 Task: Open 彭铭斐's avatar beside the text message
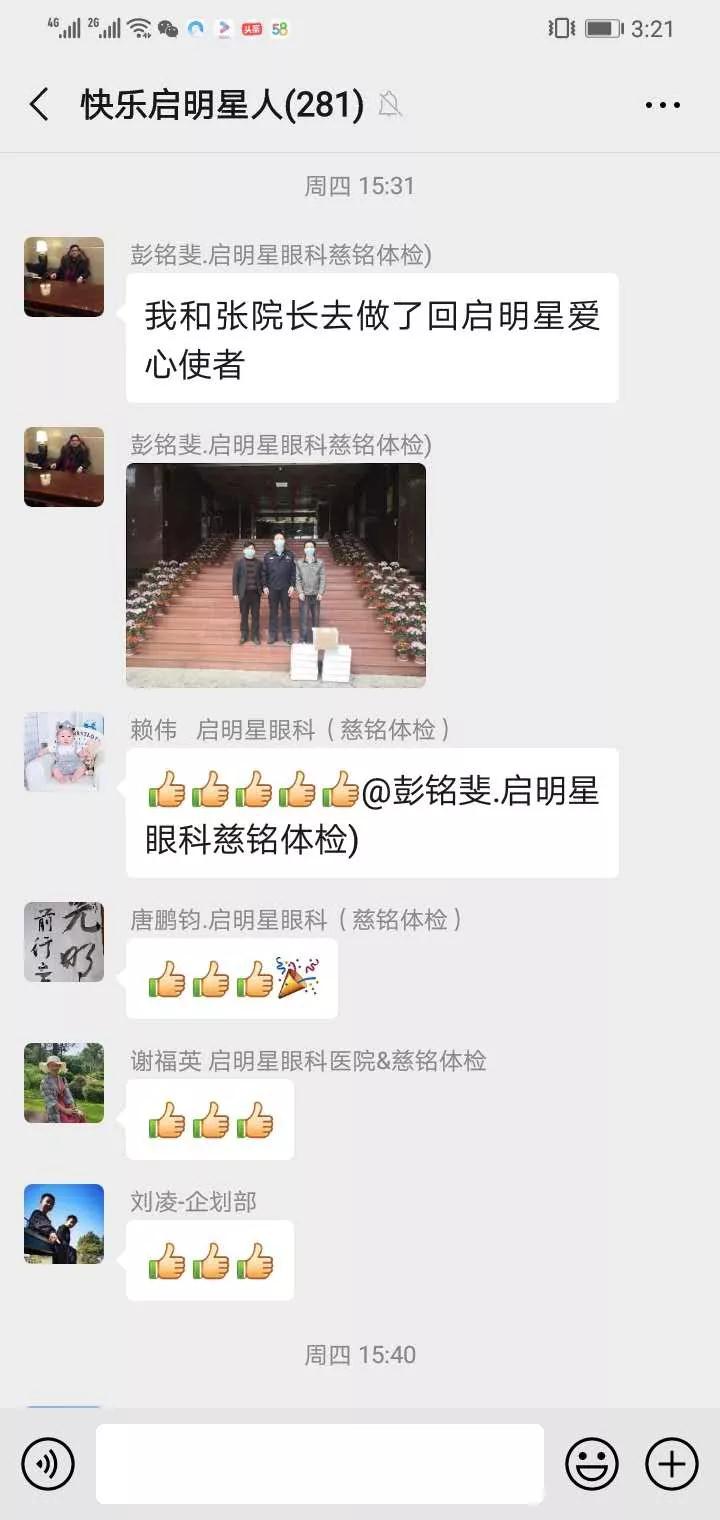64,277
